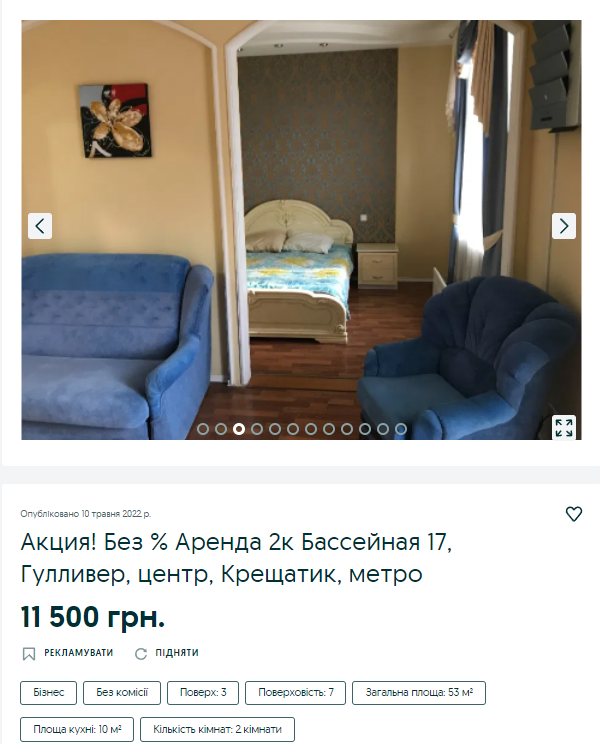
Task: Select the Площа кухні: 10 м² chip
Action: (77, 730)
